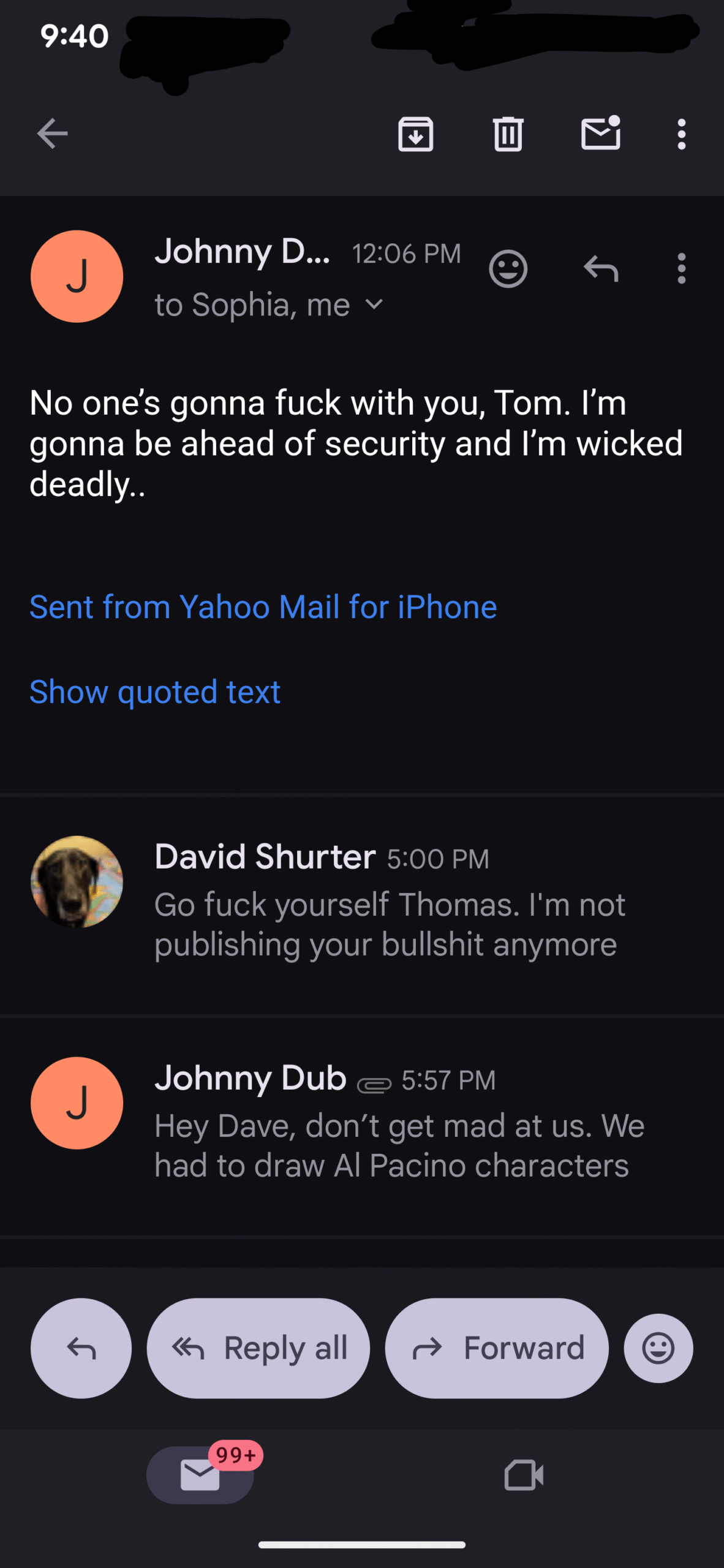Choose Reply all
Image resolution: width=724 pixels, height=1568 pixels.
coord(258,1348)
